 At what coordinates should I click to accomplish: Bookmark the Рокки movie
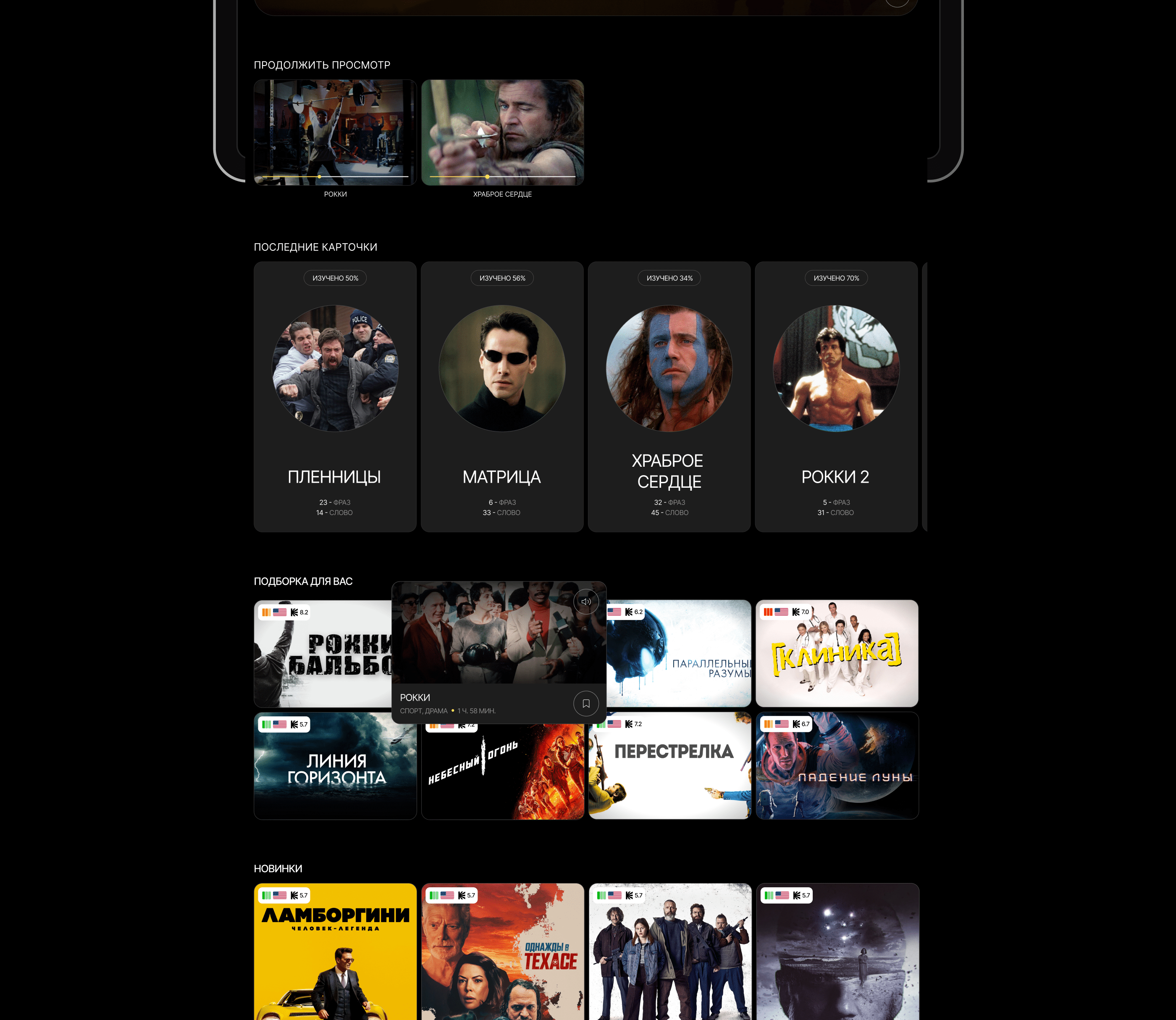point(586,704)
